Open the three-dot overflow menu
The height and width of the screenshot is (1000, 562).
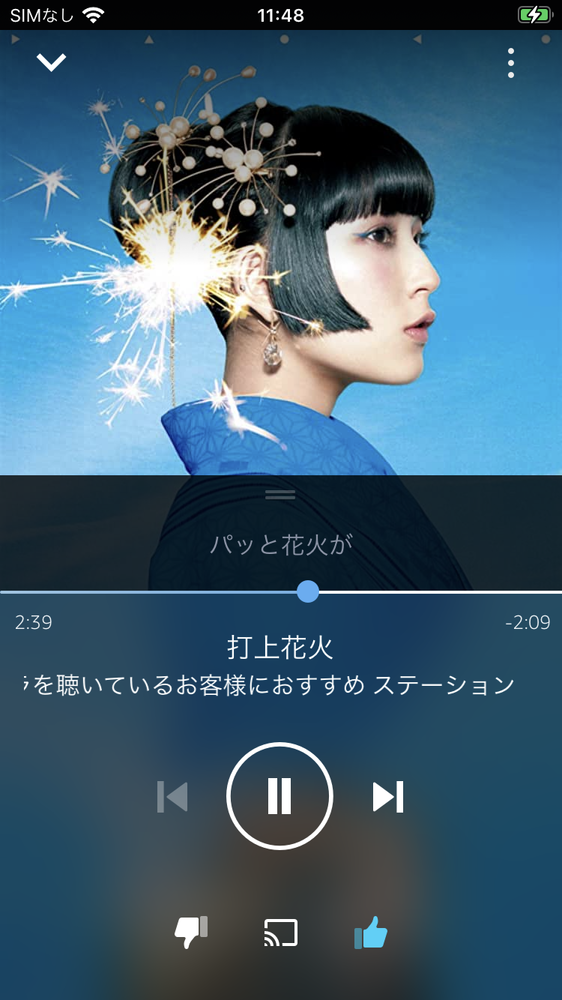(x=510, y=63)
